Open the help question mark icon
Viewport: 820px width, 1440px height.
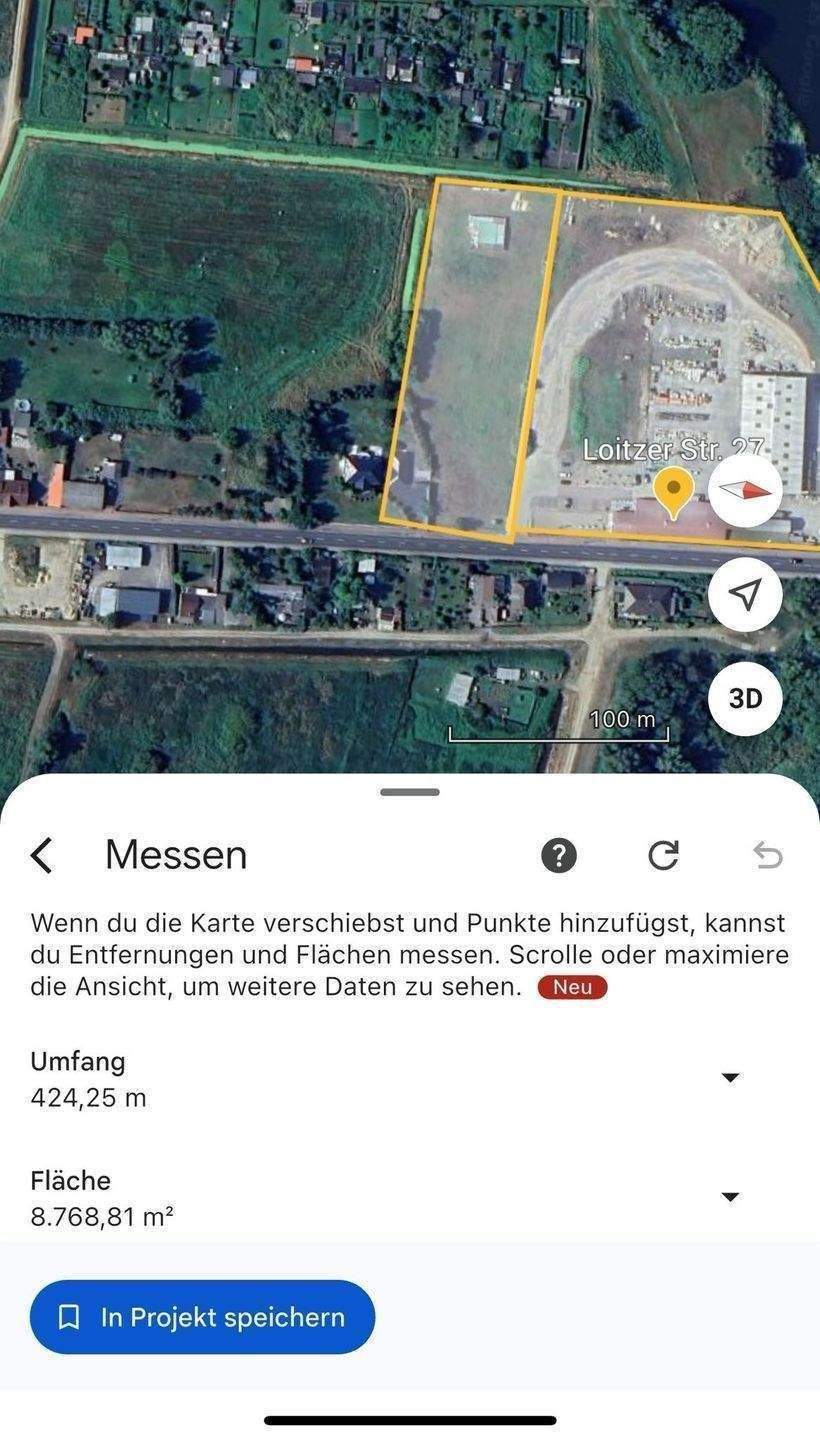pos(559,856)
